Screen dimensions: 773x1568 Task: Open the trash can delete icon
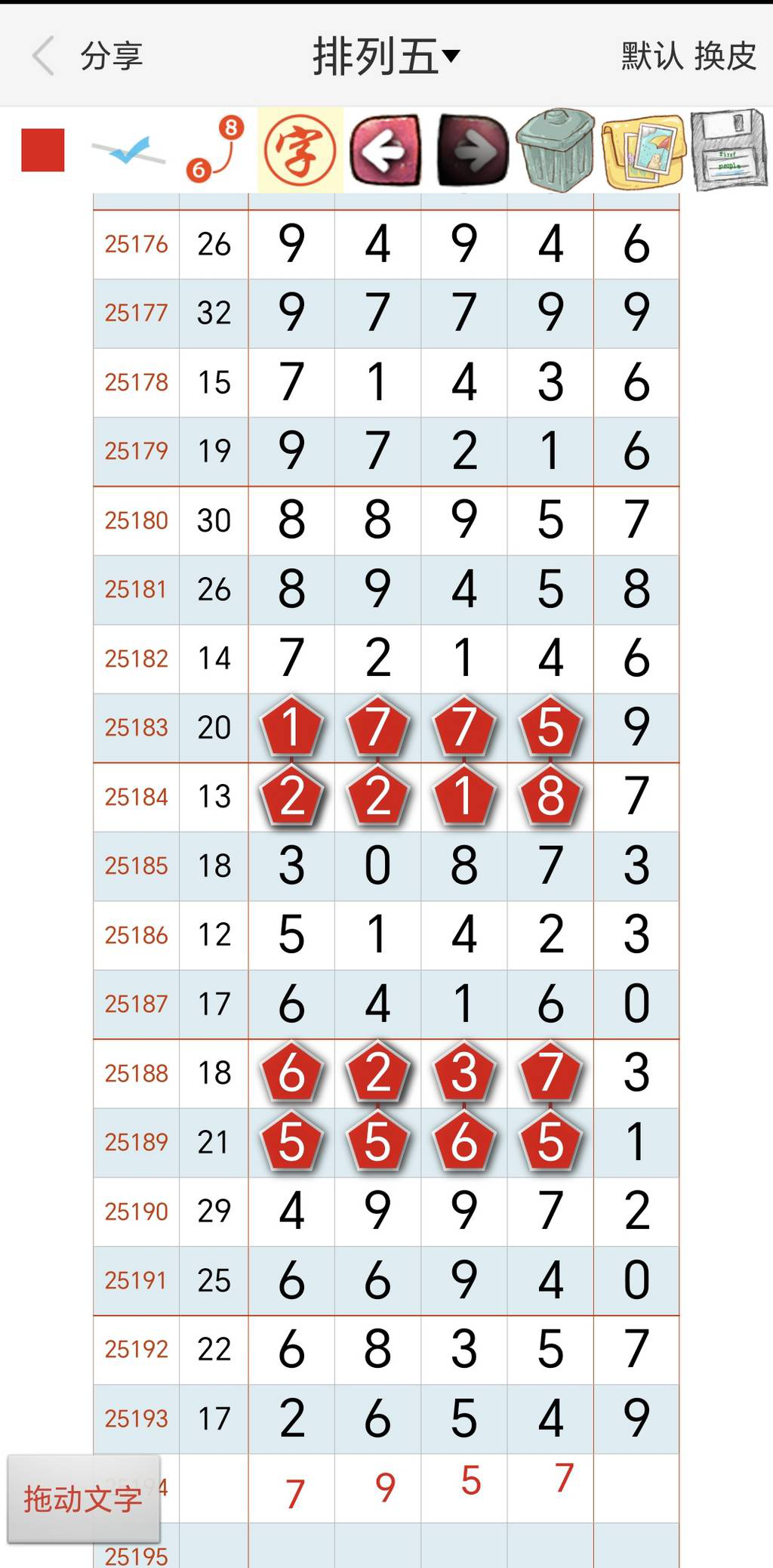click(x=553, y=150)
